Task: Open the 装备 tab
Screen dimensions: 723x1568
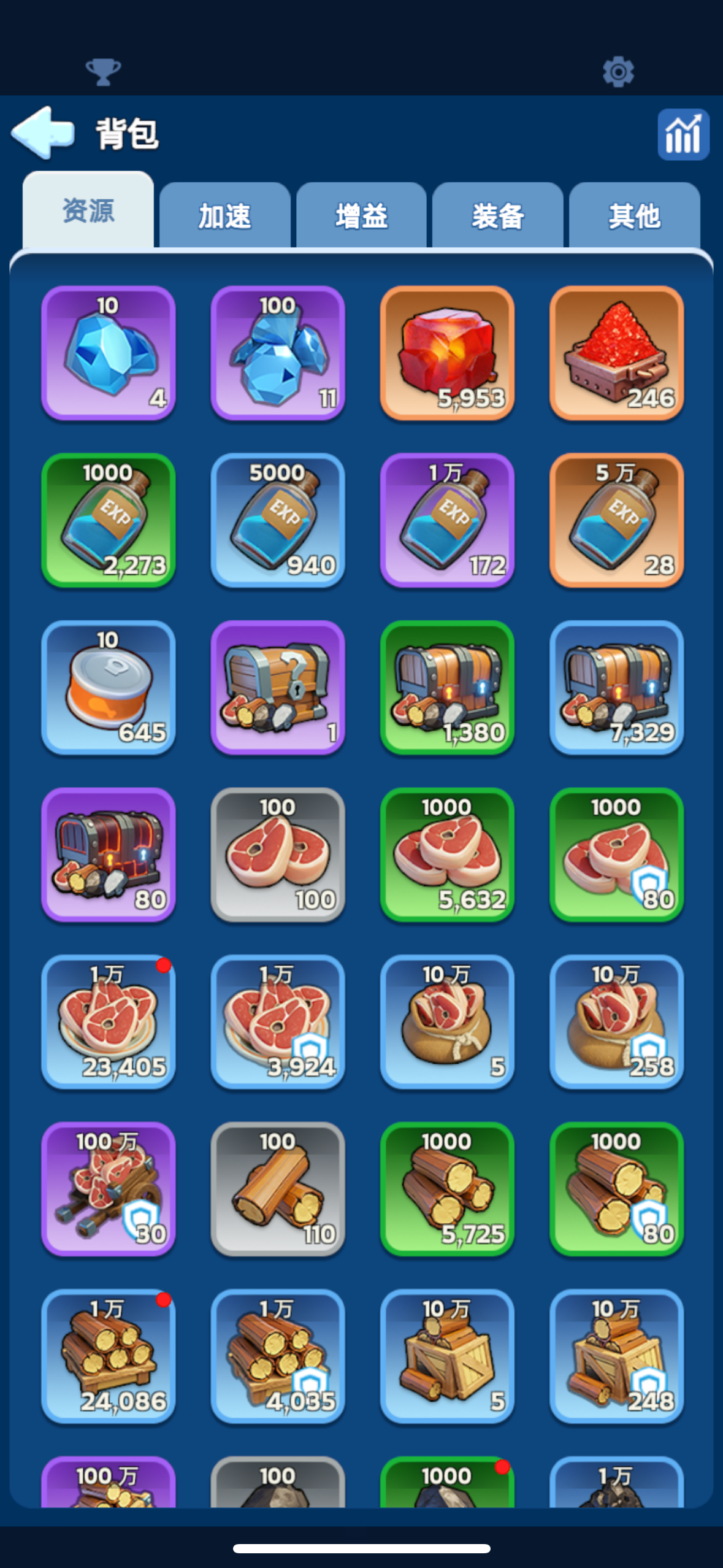Action: pos(497,216)
